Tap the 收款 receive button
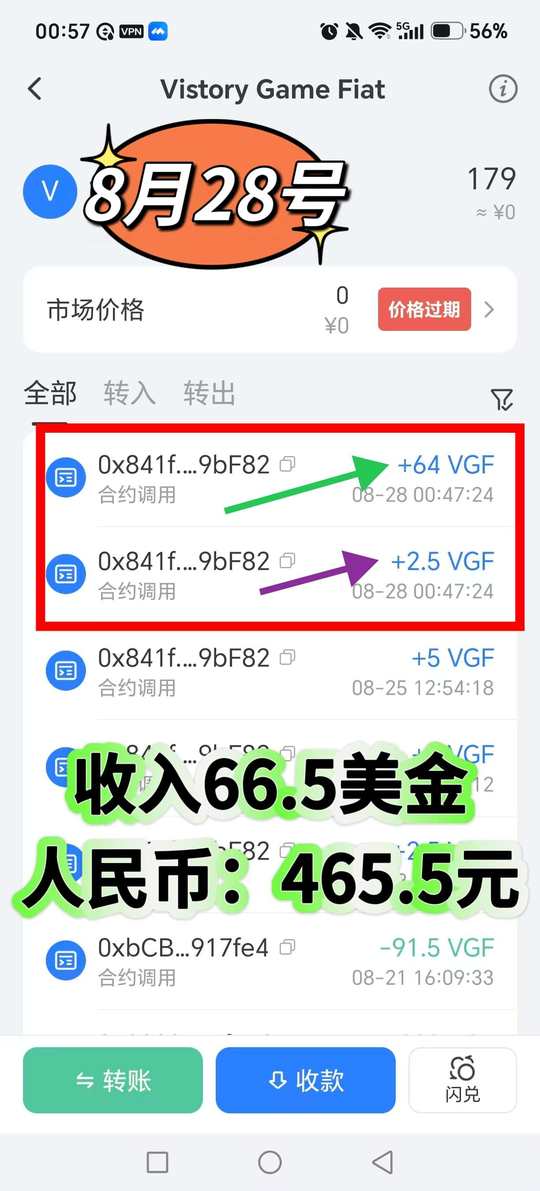540x1191 pixels. point(305,1080)
